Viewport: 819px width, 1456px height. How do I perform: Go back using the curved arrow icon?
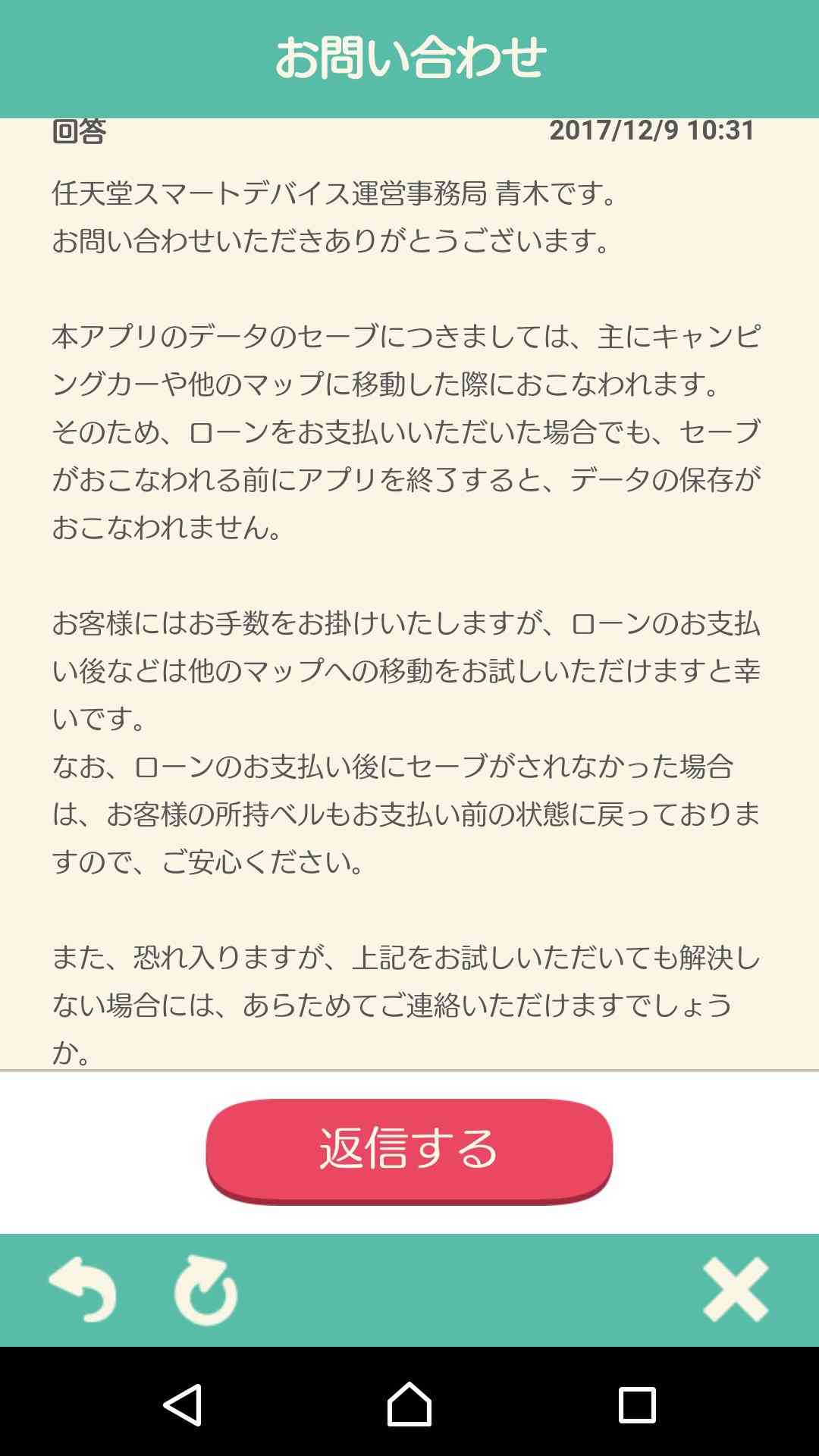coord(83,1289)
